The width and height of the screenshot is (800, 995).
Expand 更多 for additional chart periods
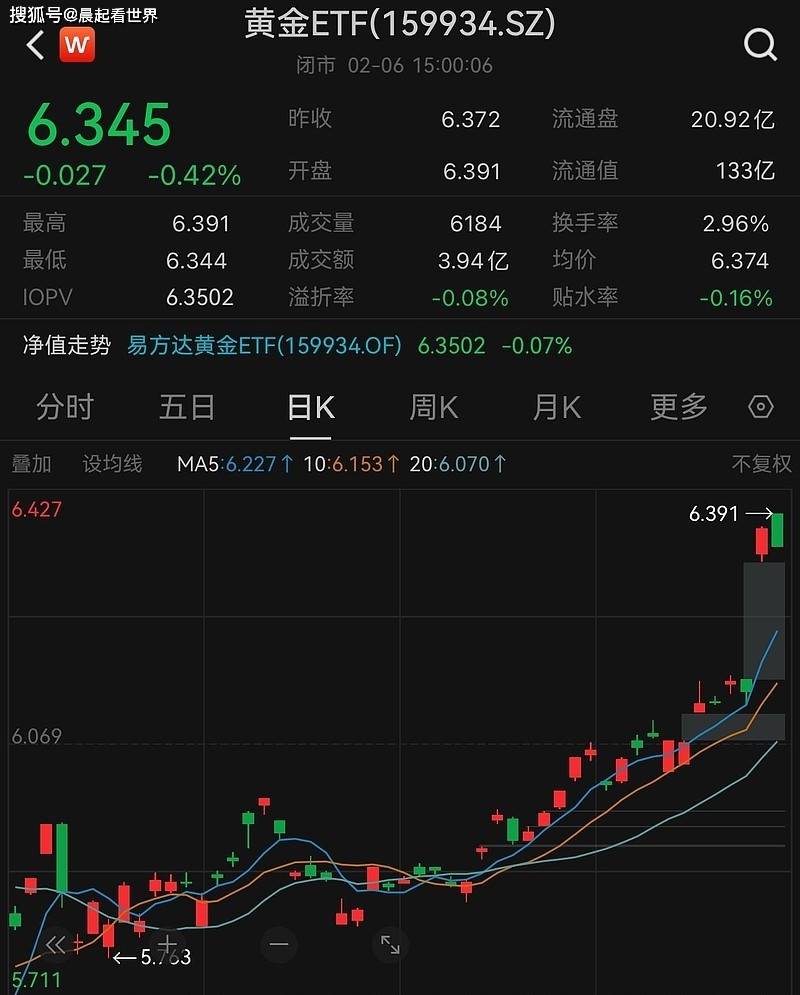tap(677, 407)
